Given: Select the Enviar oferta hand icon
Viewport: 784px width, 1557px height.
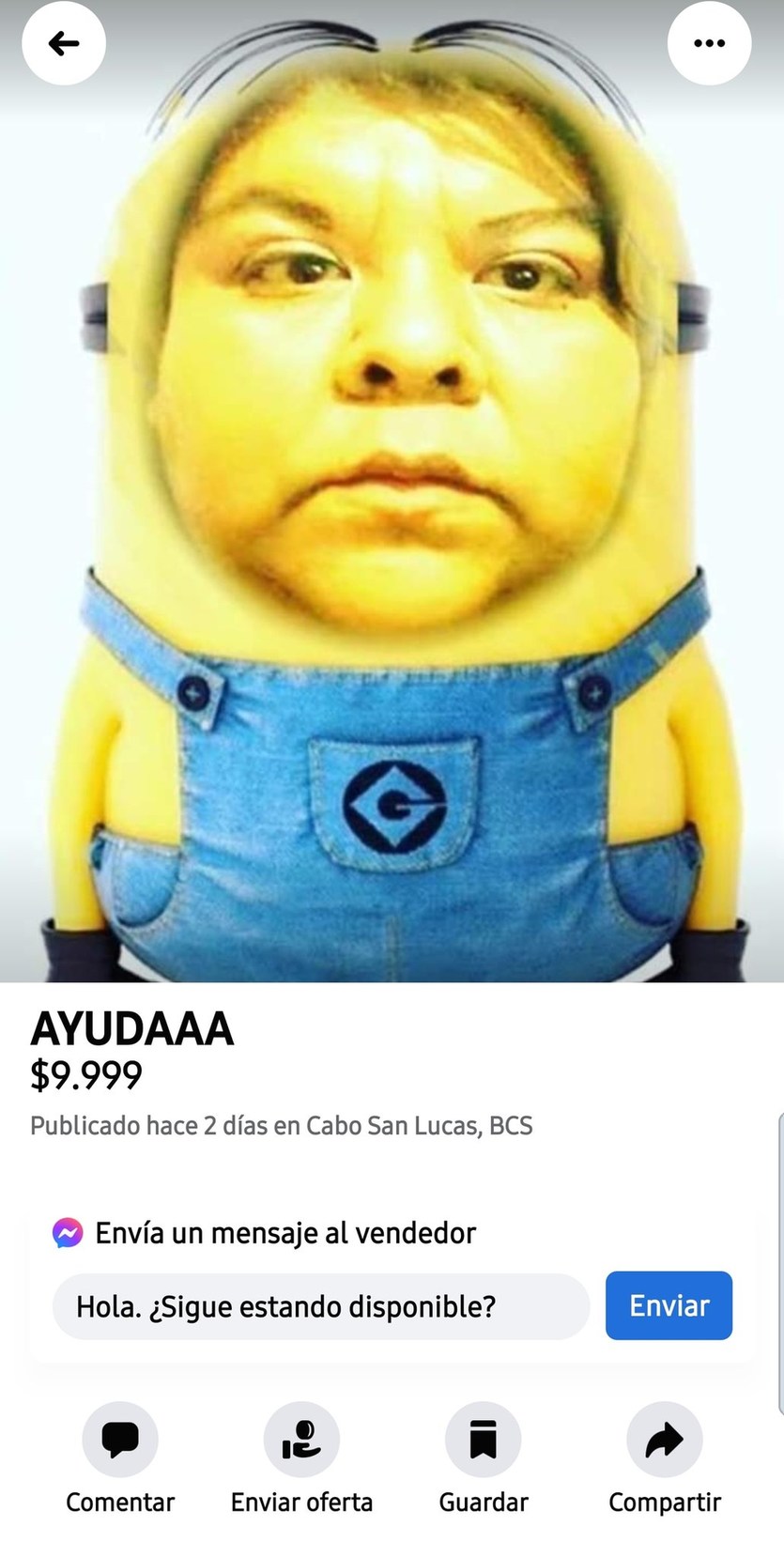Looking at the screenshot, I should coord(301,1439).
